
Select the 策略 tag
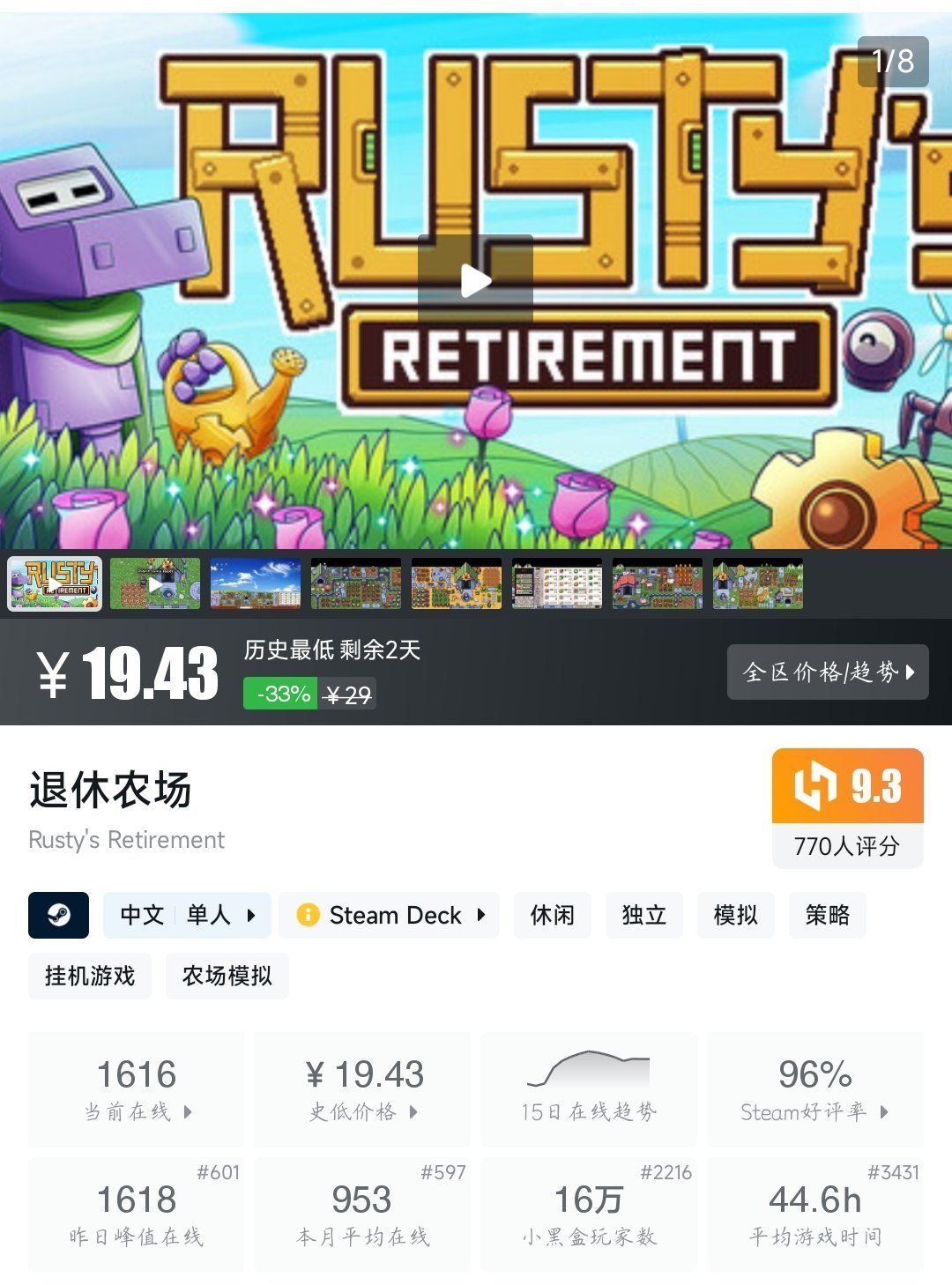tap(827, 915)
